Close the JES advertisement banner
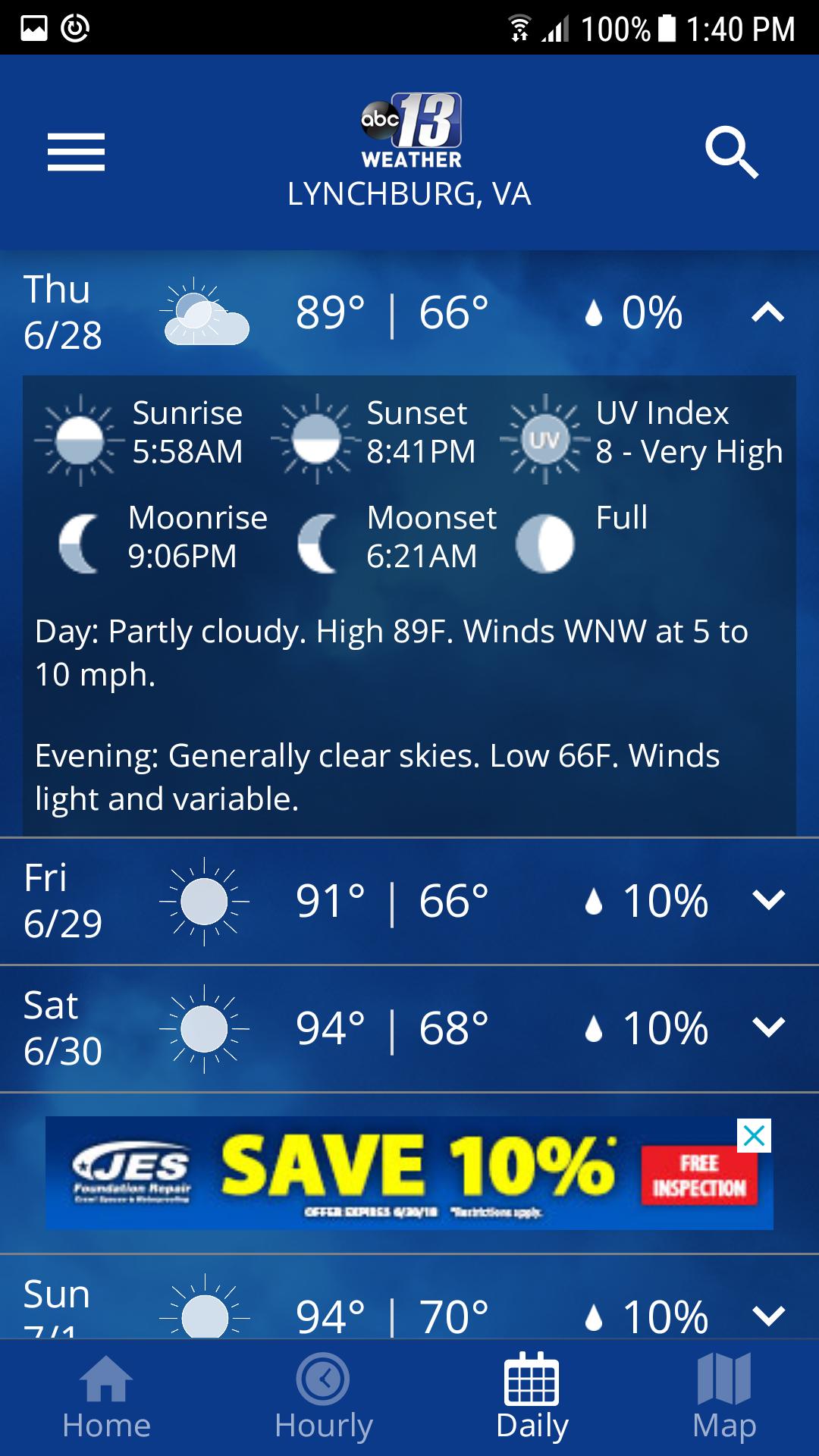The width and height of the screenshot is (819, 1456). tap(754, 1135)
